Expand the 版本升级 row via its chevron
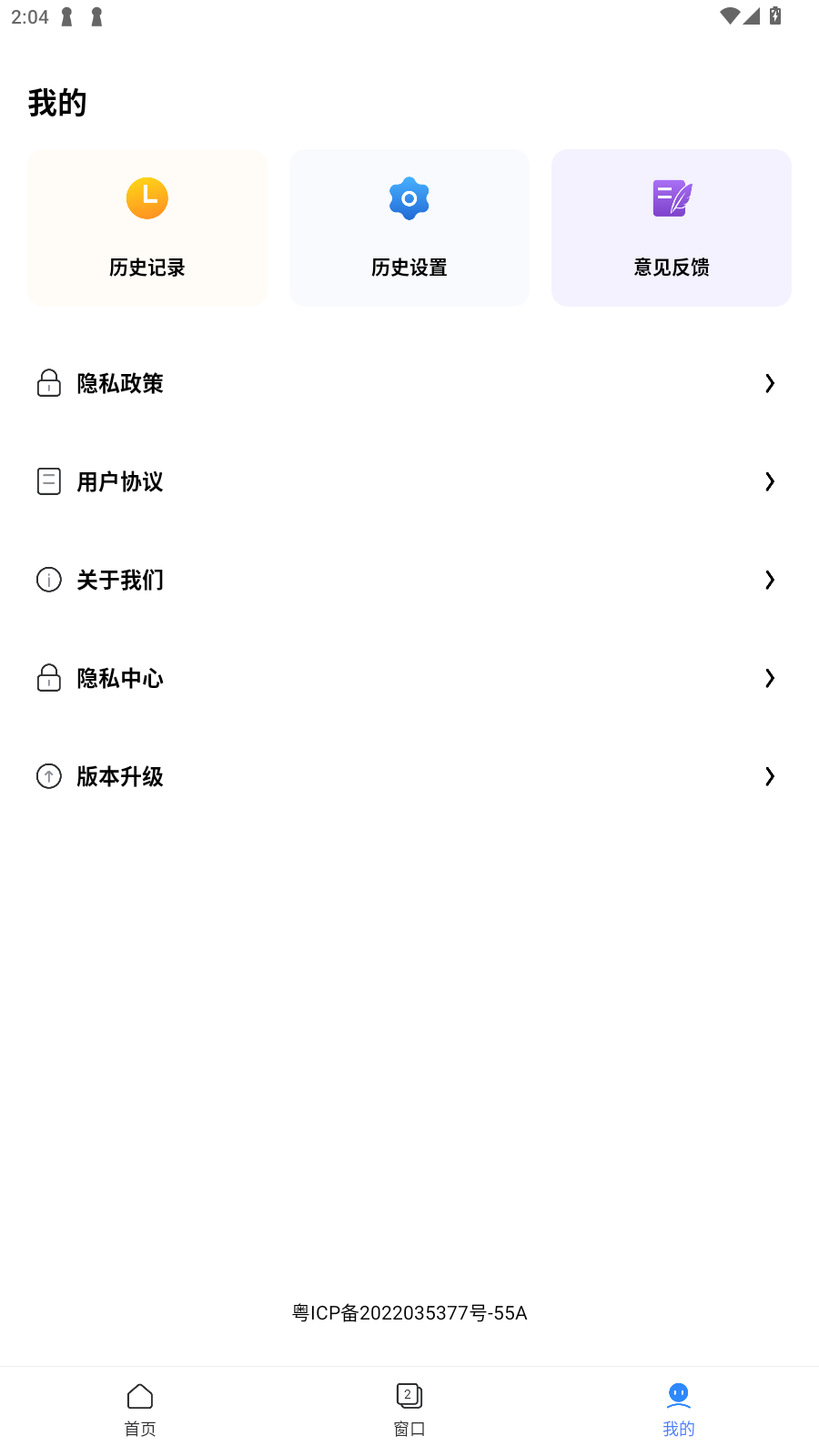The height and width of the screenshot is (1456, 819). (x=769, y=776)
